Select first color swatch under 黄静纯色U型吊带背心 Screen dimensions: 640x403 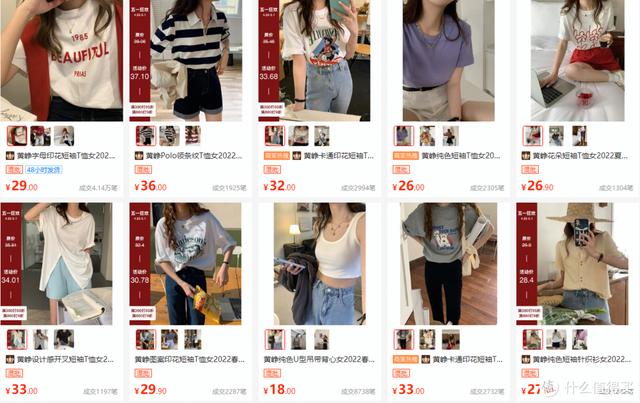(275, 339)
